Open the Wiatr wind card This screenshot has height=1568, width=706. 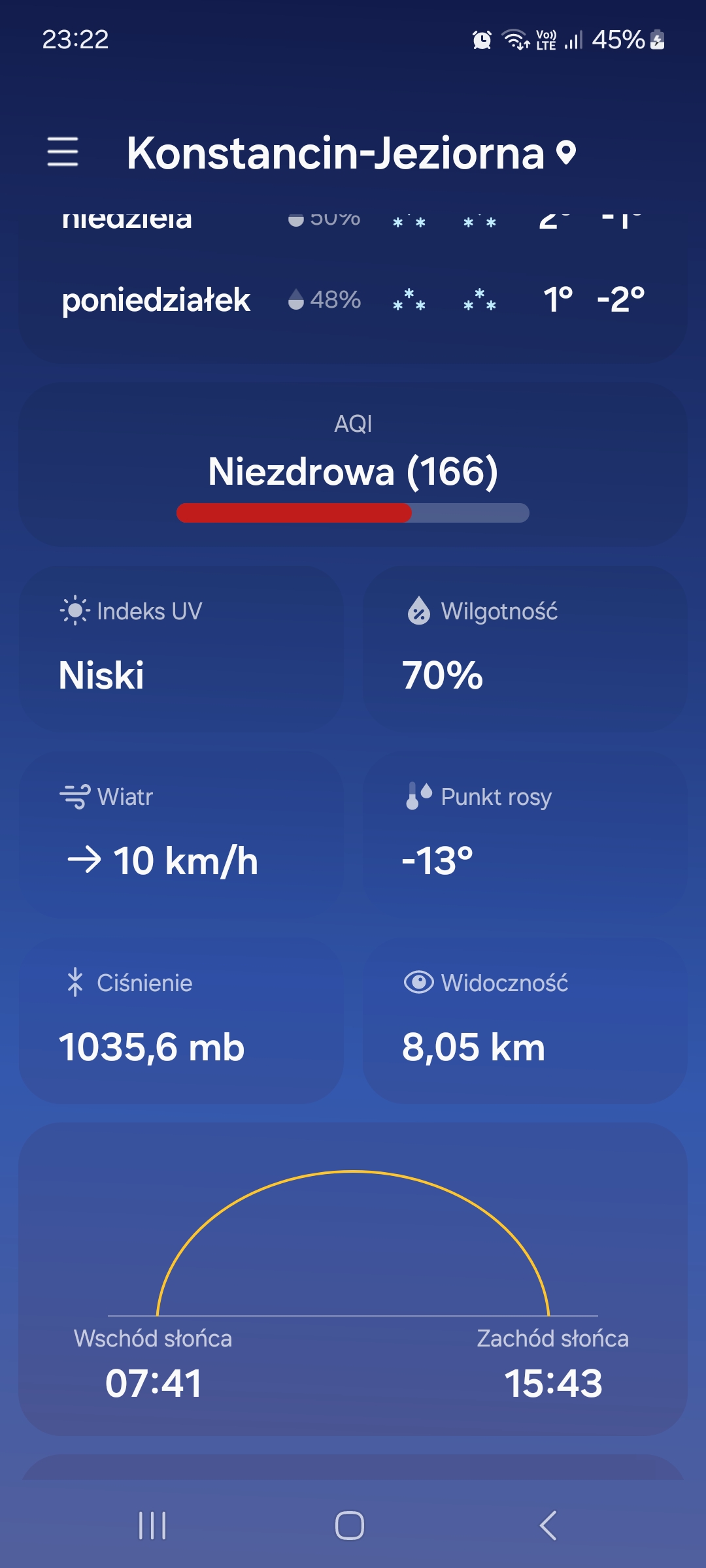pyautogui.click(x=181, y=834)
